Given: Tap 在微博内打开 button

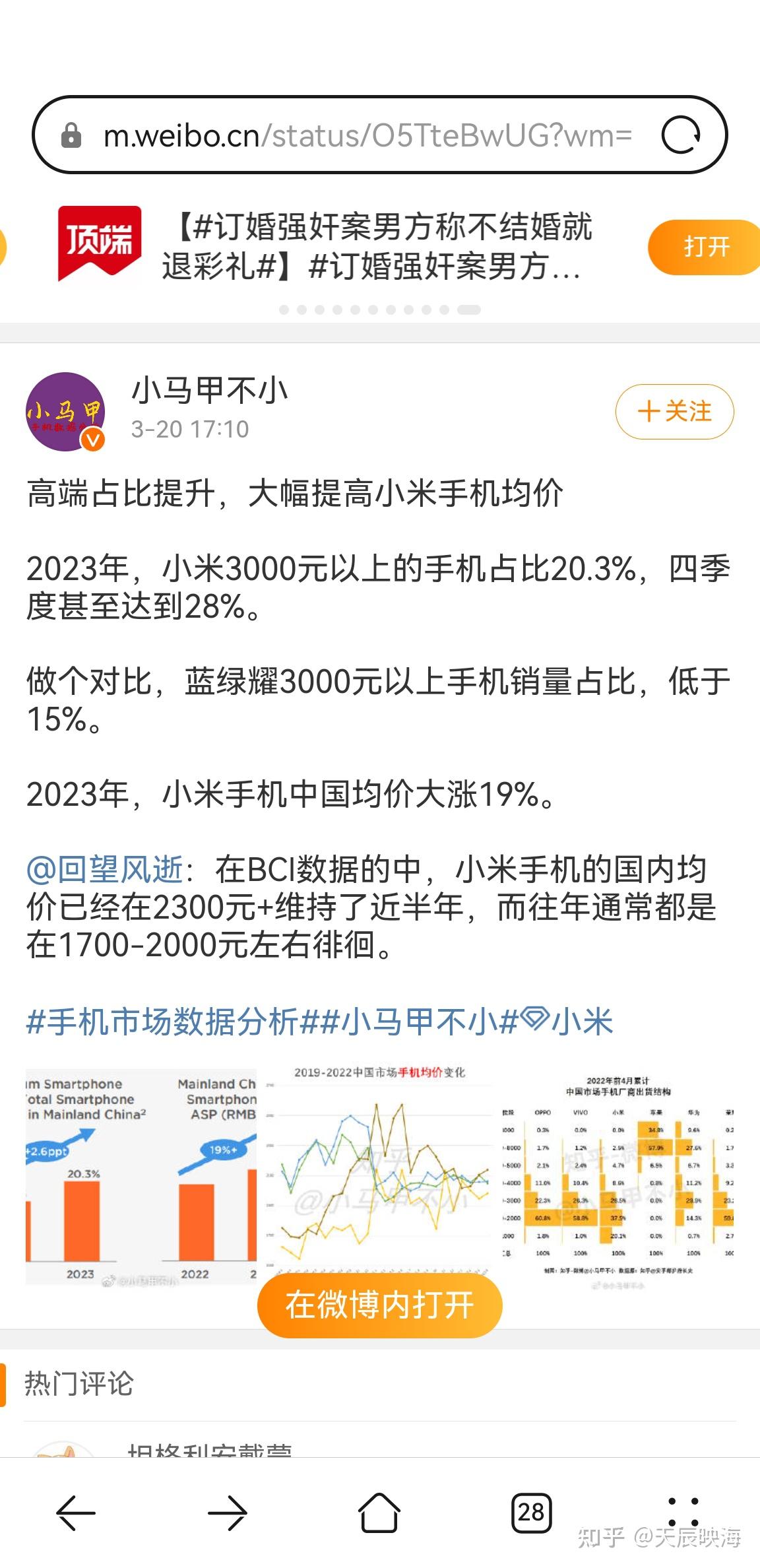Looking at the screenshot, I should (x=379, y=1305).
